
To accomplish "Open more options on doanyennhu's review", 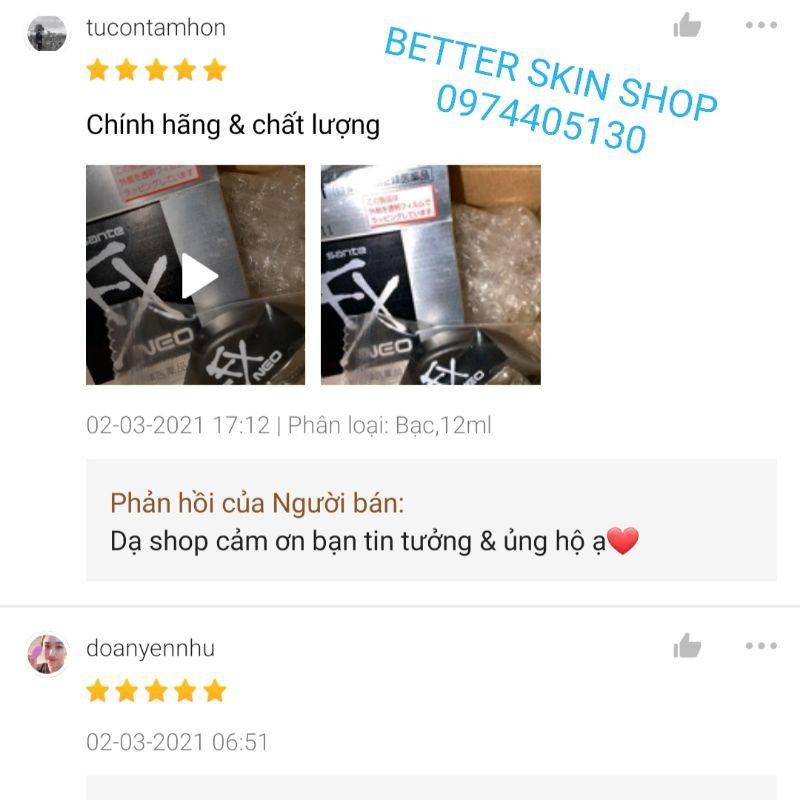I will [x=761, y=646].
